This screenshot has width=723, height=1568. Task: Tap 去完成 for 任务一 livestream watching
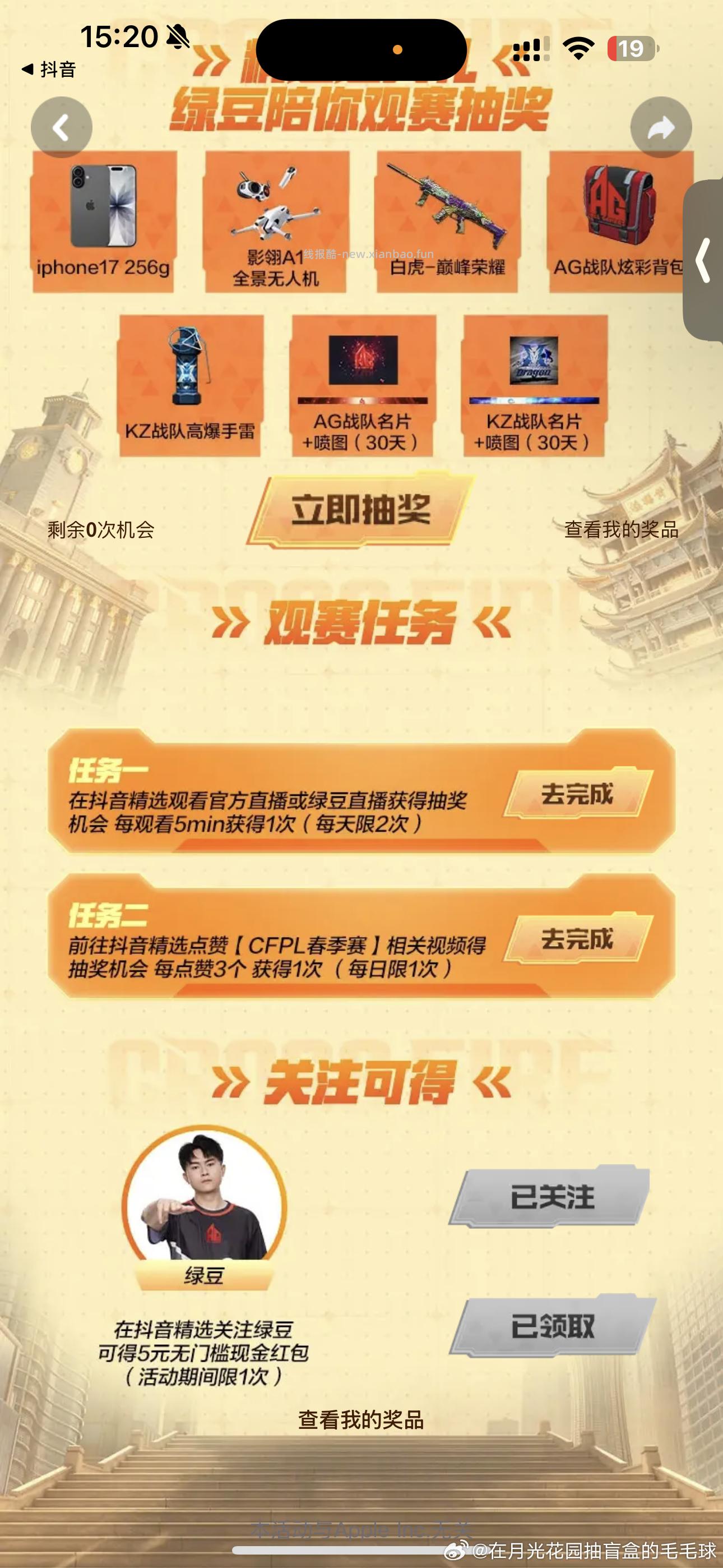click(x=577, y=794)
